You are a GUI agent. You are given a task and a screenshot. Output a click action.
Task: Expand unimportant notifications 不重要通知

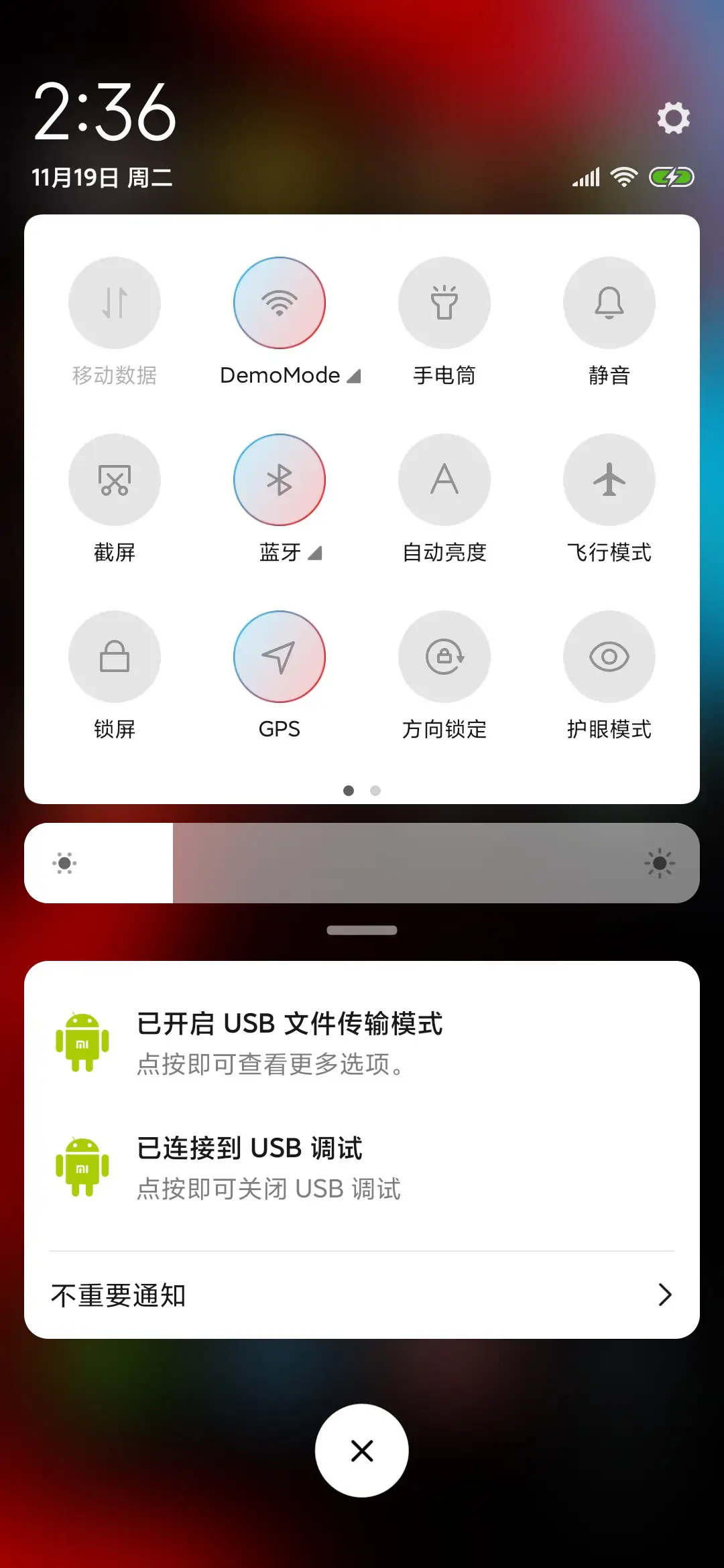click(362, 1294)
